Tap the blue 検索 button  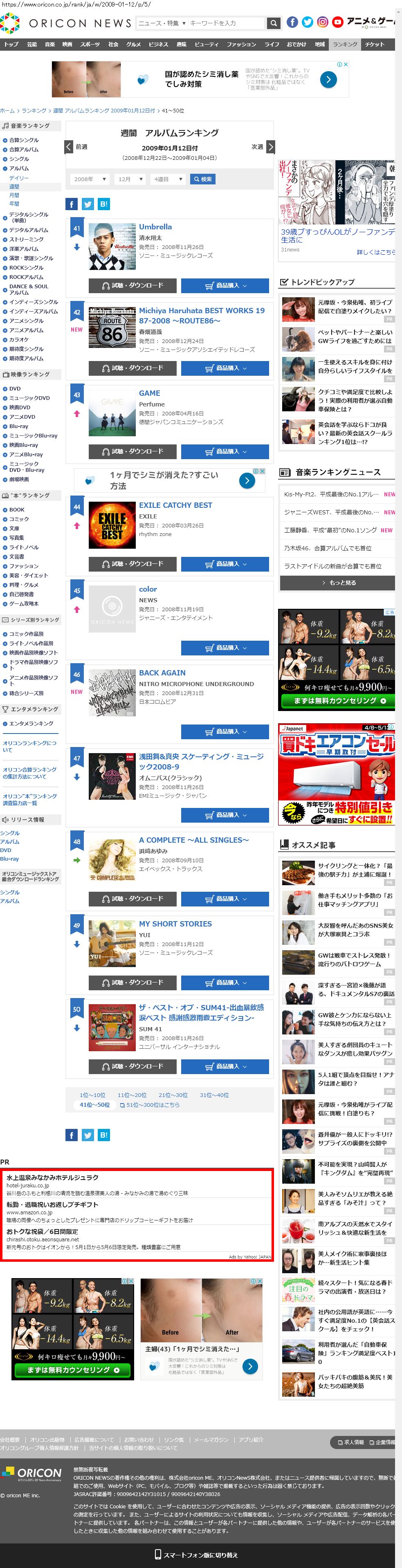203,179
